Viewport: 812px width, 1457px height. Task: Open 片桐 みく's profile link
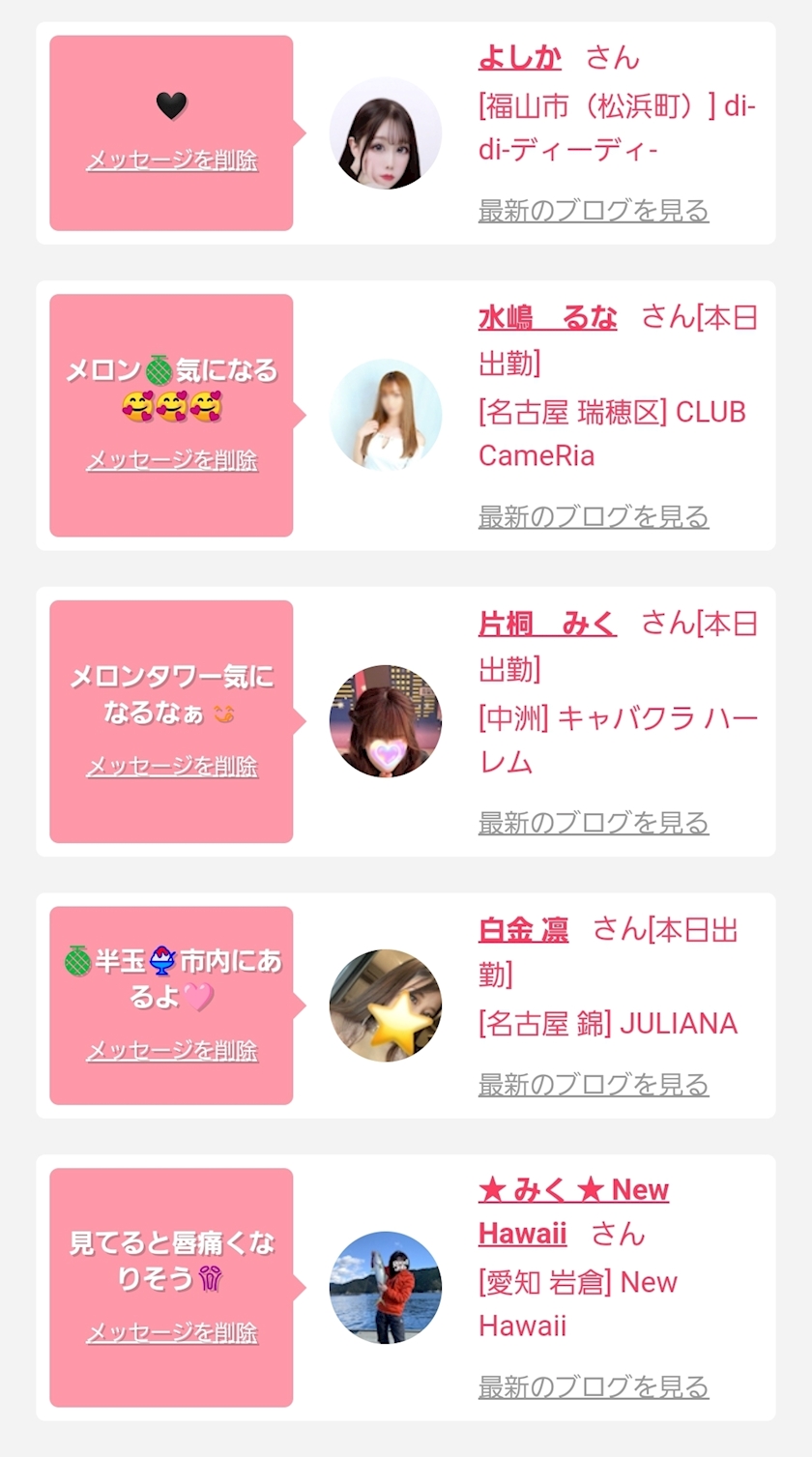coord(547,624)
